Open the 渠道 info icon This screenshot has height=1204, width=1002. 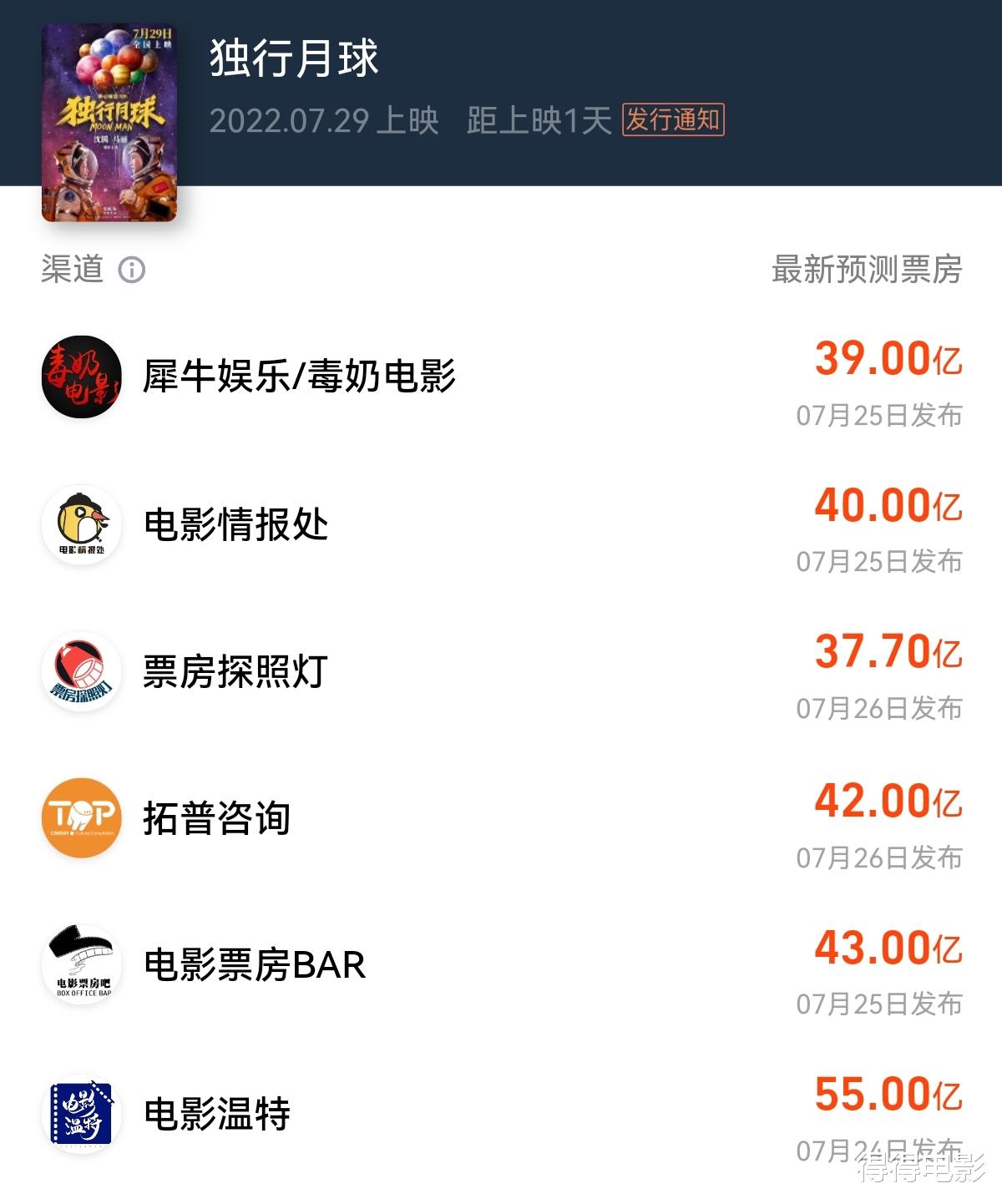click(x=131, y=270)
